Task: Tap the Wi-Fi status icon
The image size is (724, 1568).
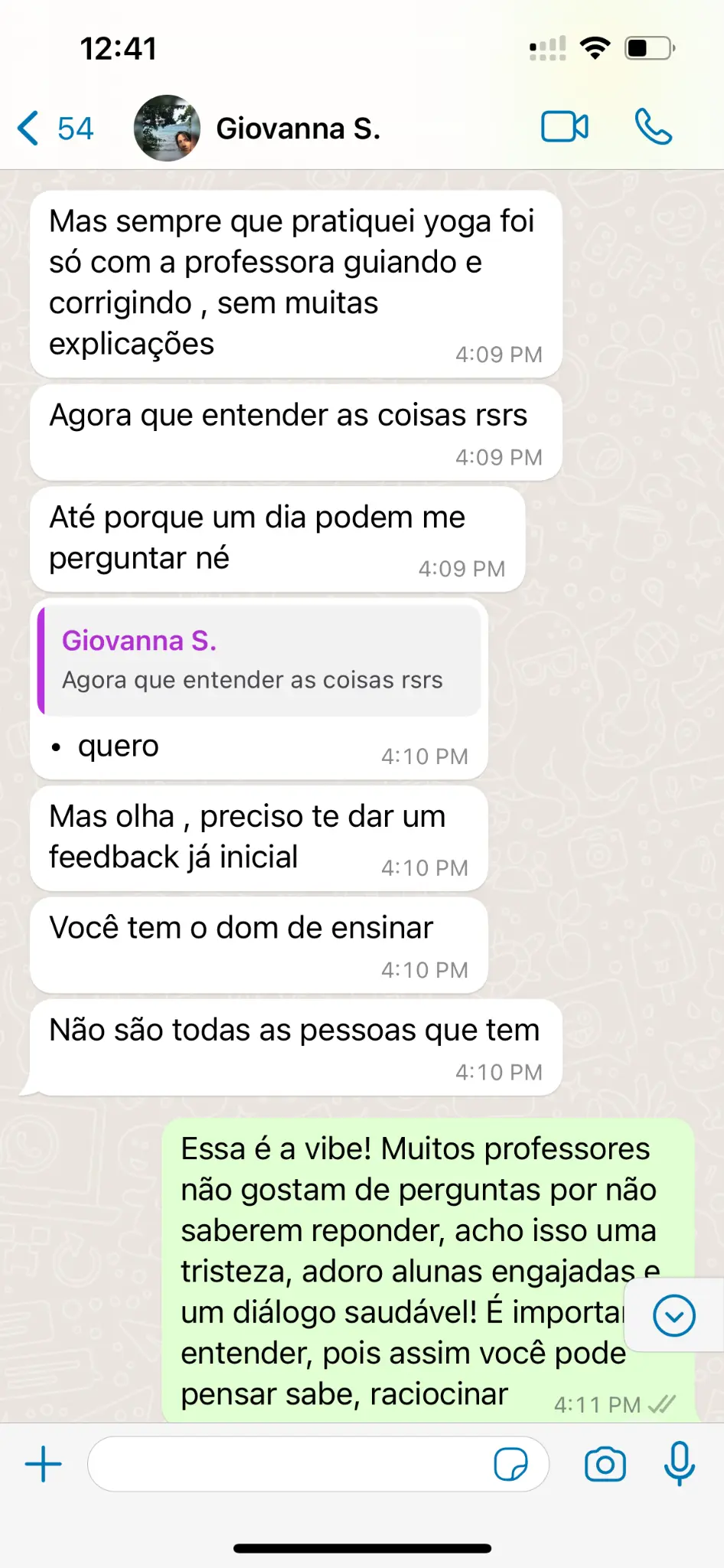Action: (596, 47)
